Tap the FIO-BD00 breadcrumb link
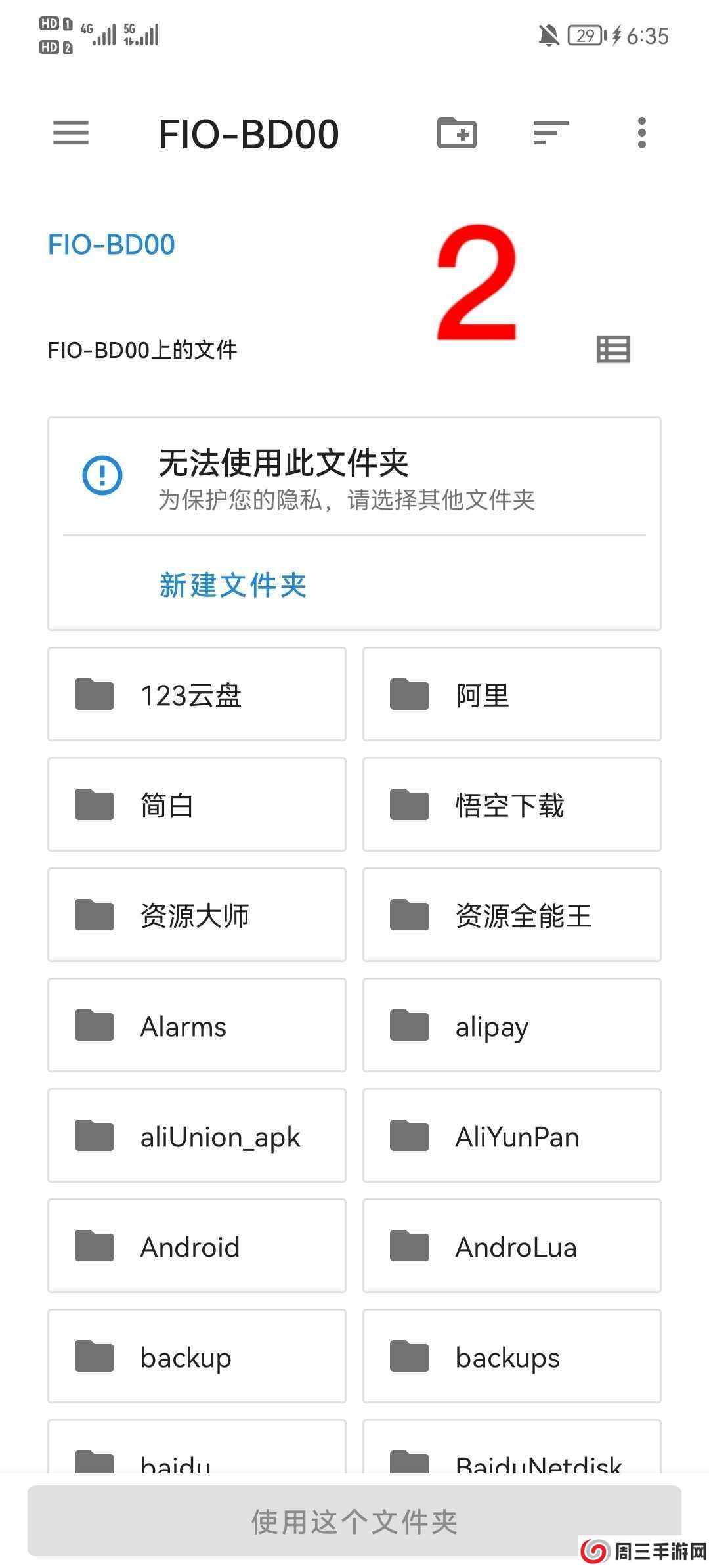Image resolution: width=709 pixels, height=1568 pixels. [x=112, y=246]
